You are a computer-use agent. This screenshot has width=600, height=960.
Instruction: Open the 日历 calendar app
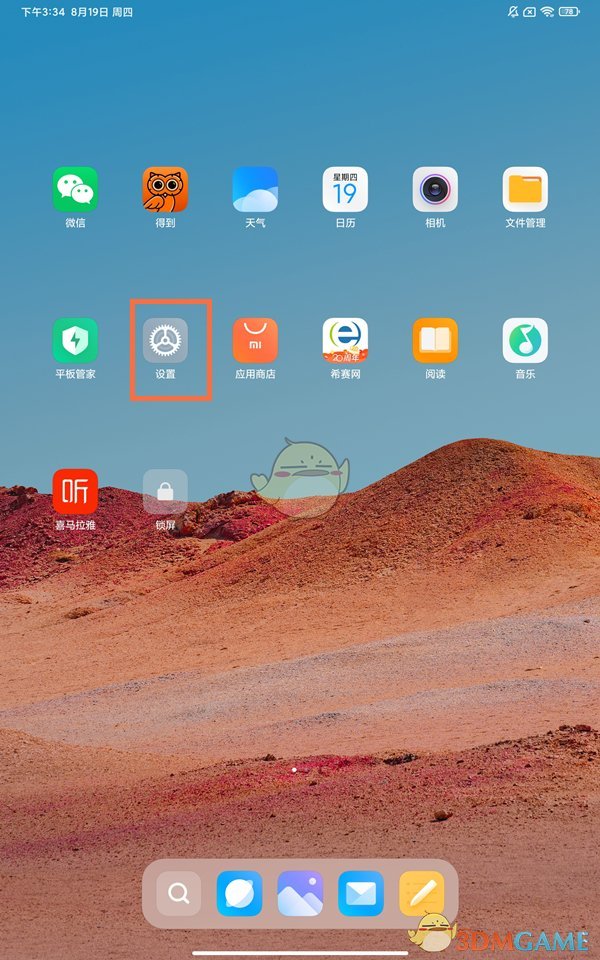point(345,190)
